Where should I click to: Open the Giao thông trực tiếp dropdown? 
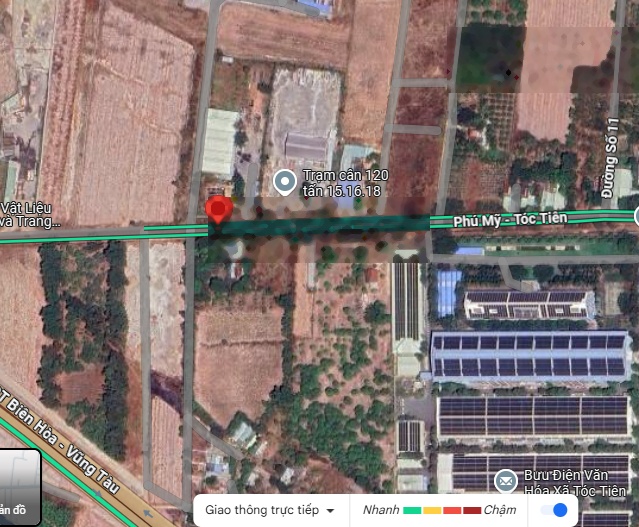click(270, 510)
